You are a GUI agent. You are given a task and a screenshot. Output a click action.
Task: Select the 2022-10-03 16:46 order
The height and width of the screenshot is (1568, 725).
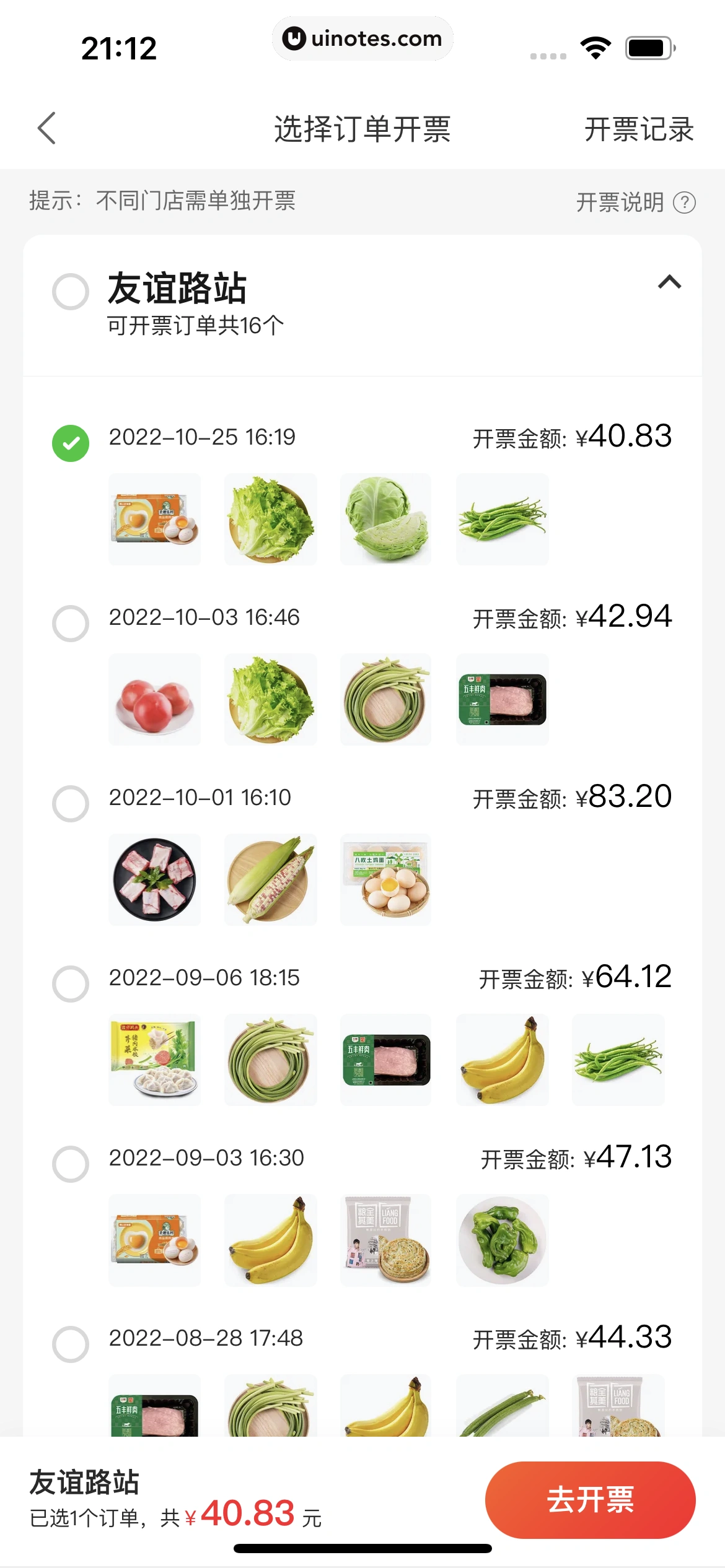(71, 623)
